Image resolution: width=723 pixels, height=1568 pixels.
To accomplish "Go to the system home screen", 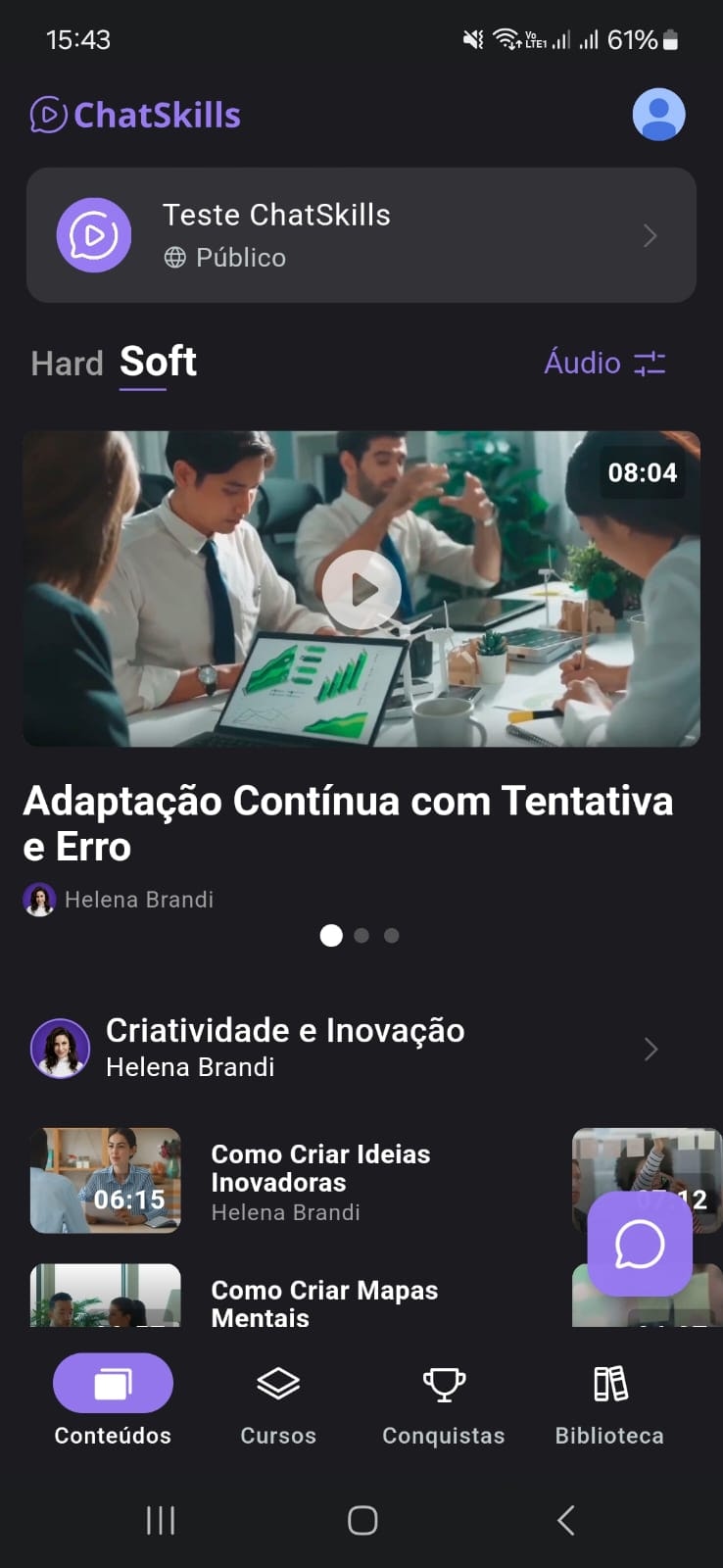I will [362, 1520].
